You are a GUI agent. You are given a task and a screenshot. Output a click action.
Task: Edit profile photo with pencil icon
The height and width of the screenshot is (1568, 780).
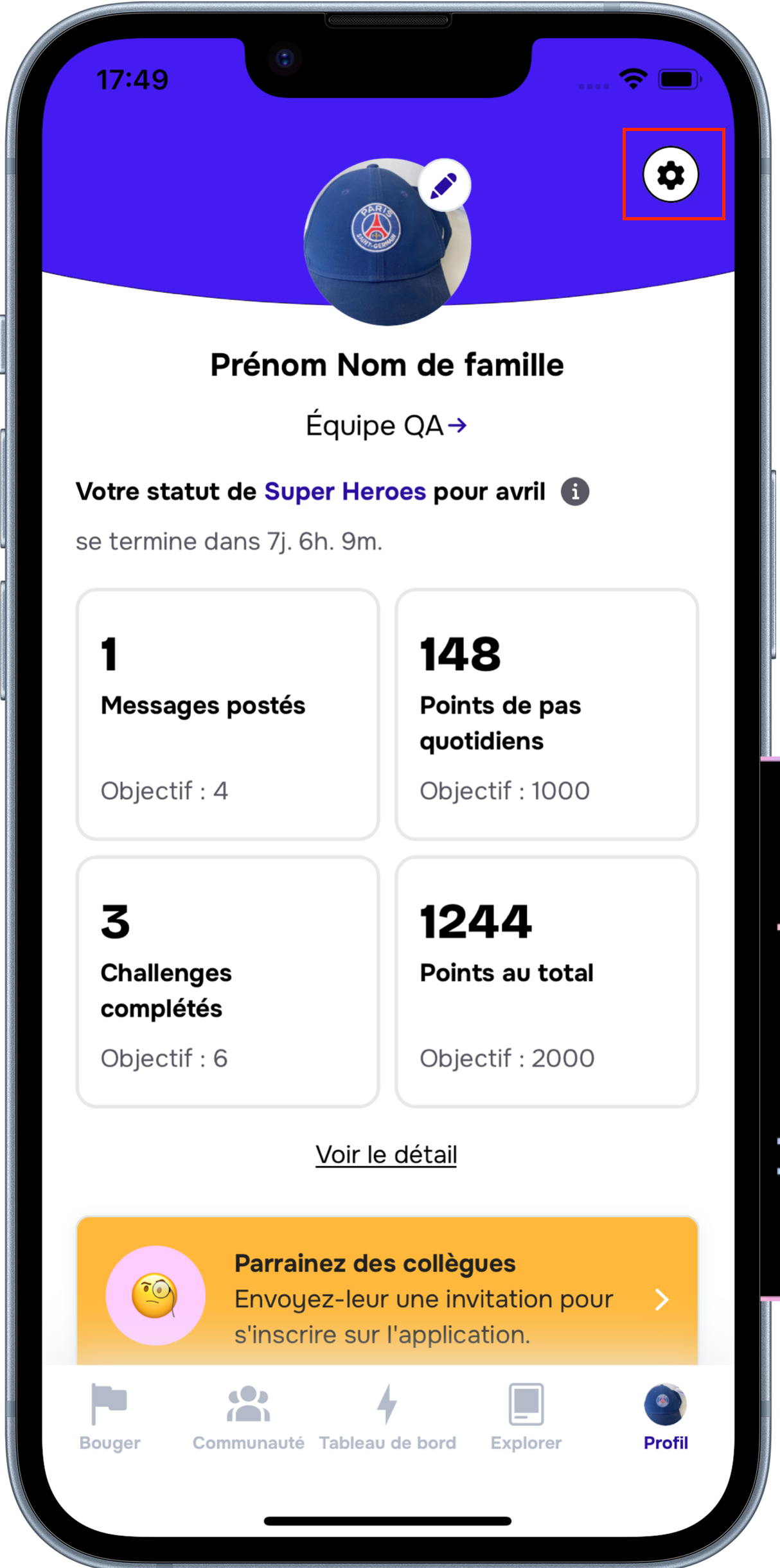click(x=444, y=186)
